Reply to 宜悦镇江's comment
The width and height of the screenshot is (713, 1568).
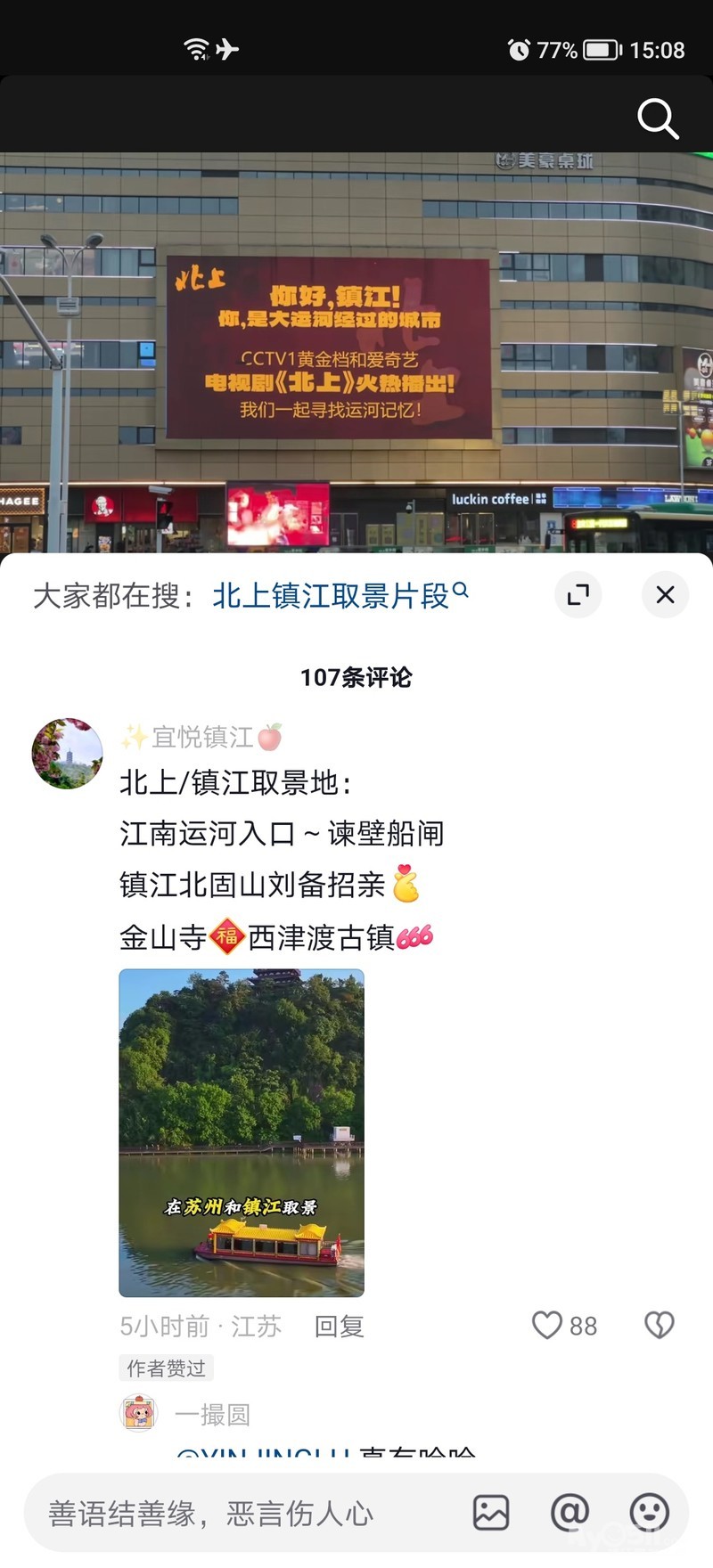click(x=340, y=1327)
